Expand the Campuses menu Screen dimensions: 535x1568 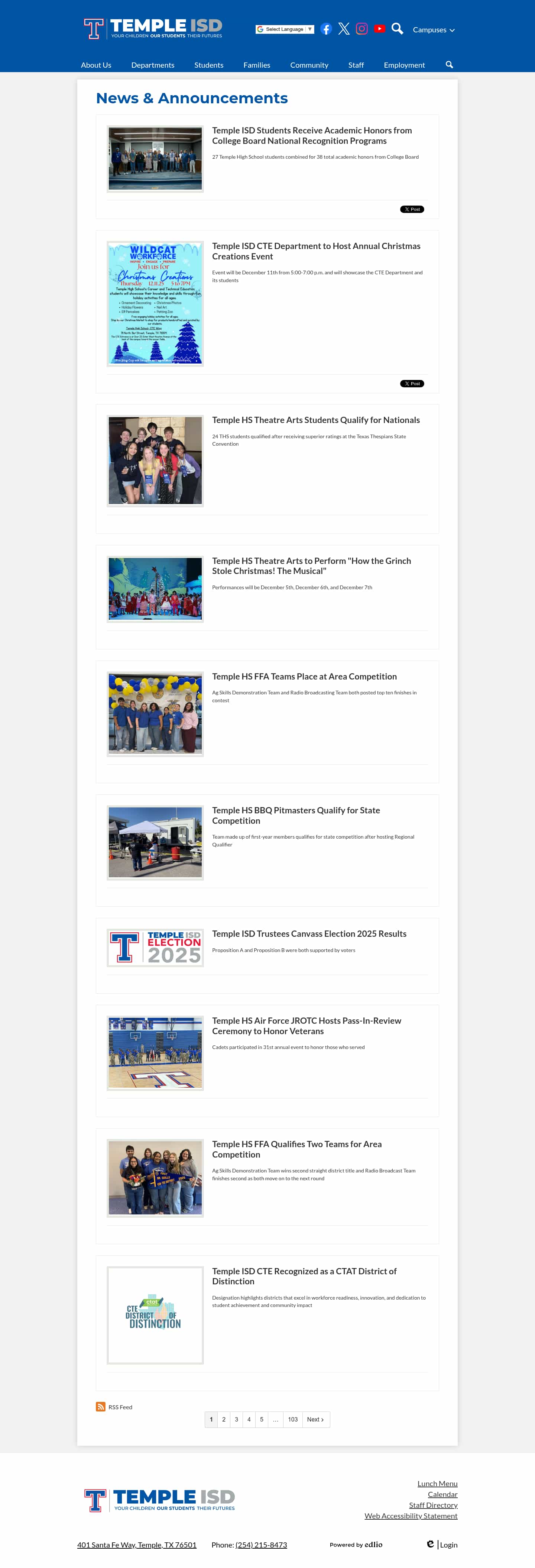433,30
